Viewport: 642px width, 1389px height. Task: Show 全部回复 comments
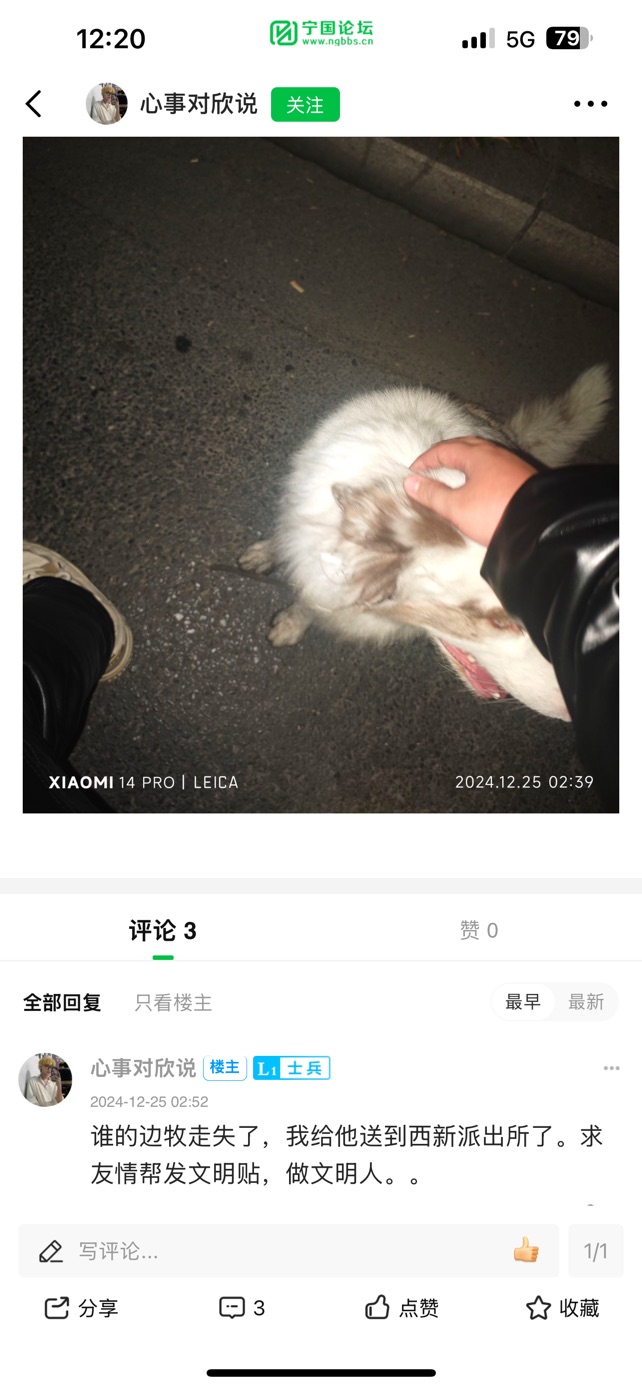pyautogui.click(x=62, y=1002)
